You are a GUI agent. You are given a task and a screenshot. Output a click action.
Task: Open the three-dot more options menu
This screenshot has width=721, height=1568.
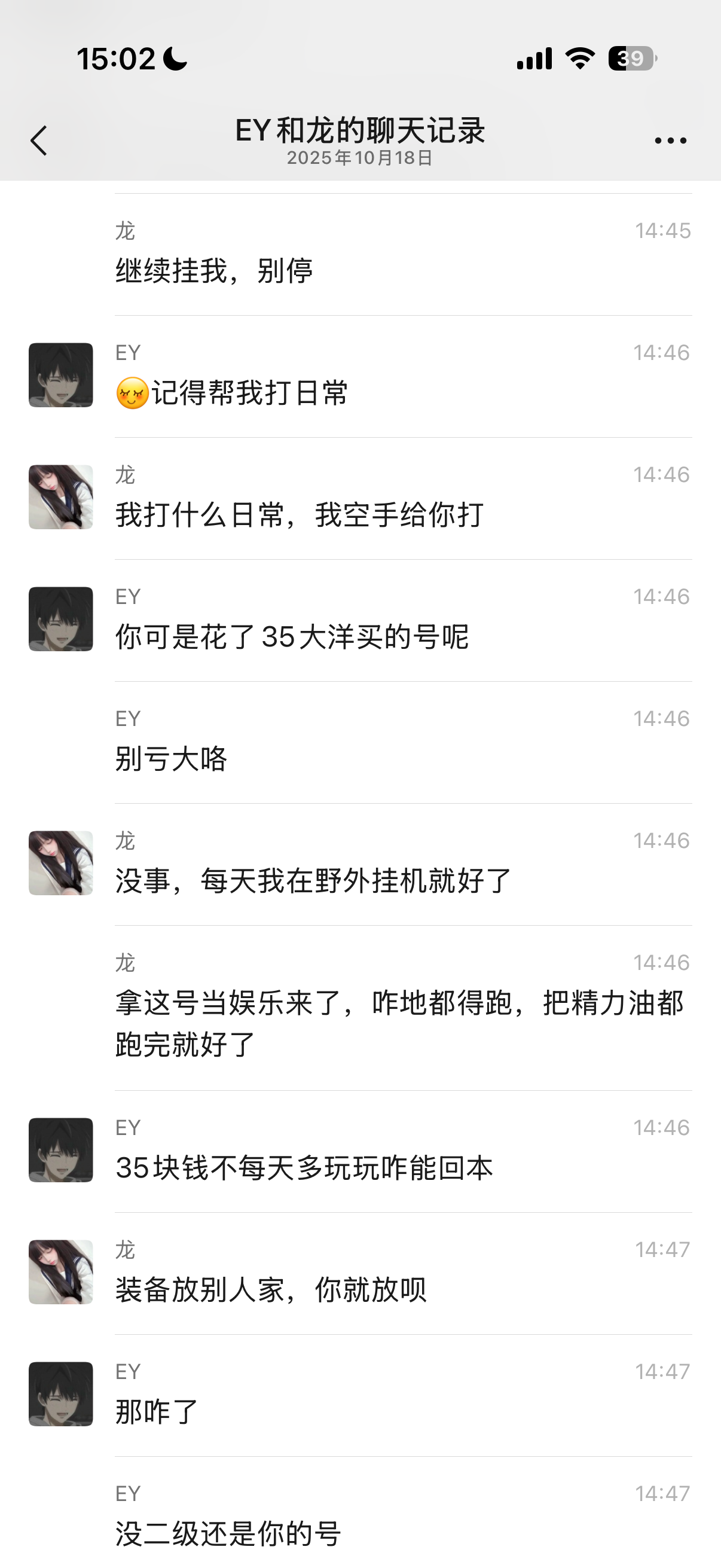670,141
